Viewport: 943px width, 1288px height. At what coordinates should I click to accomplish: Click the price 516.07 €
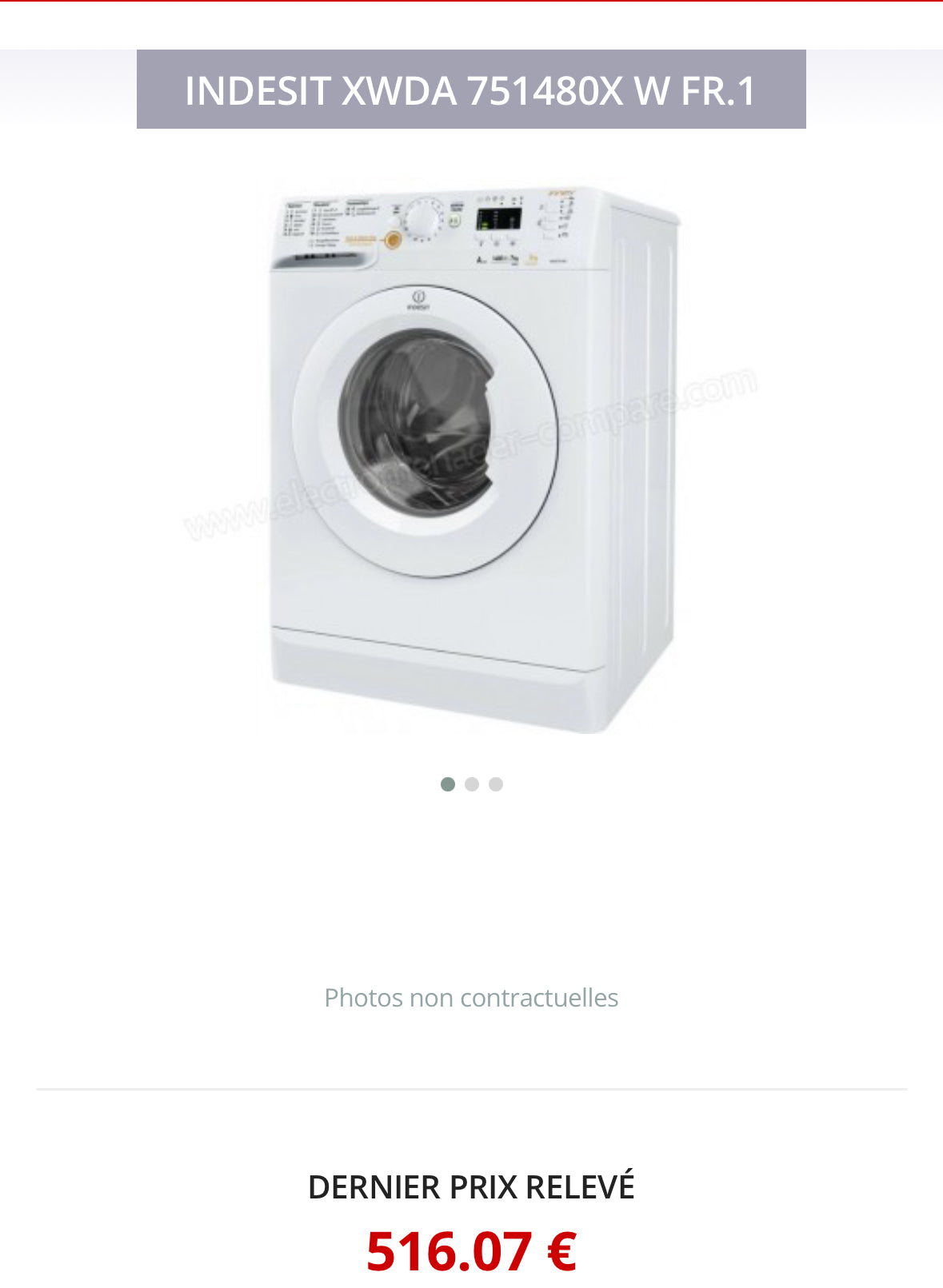tap(471, 1249)
